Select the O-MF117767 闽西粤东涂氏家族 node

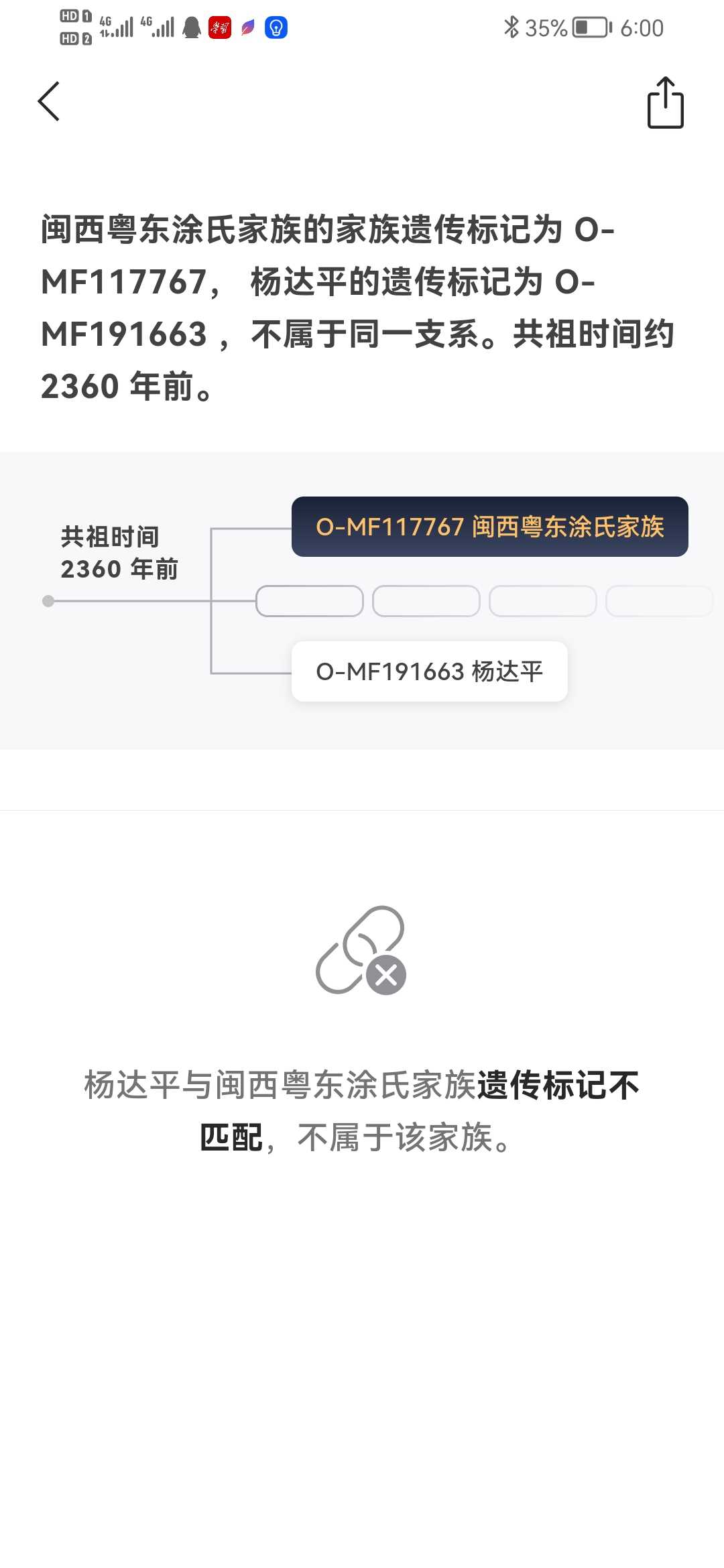pos(489,527)
